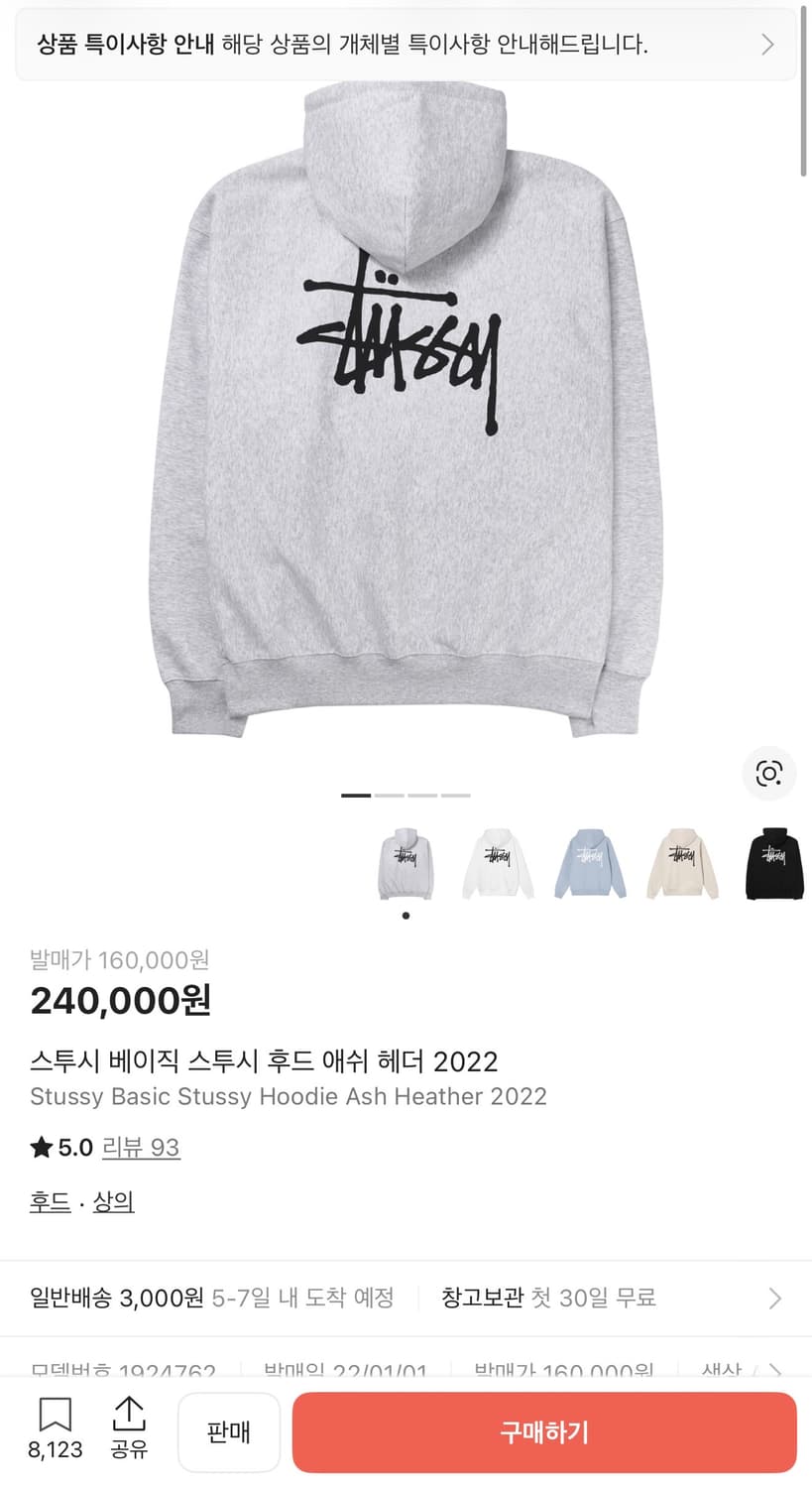The height and width of the screenshot is (1488, 812).
Task: Select the light blue hoodie thumbnail
Action: (590, 862)
